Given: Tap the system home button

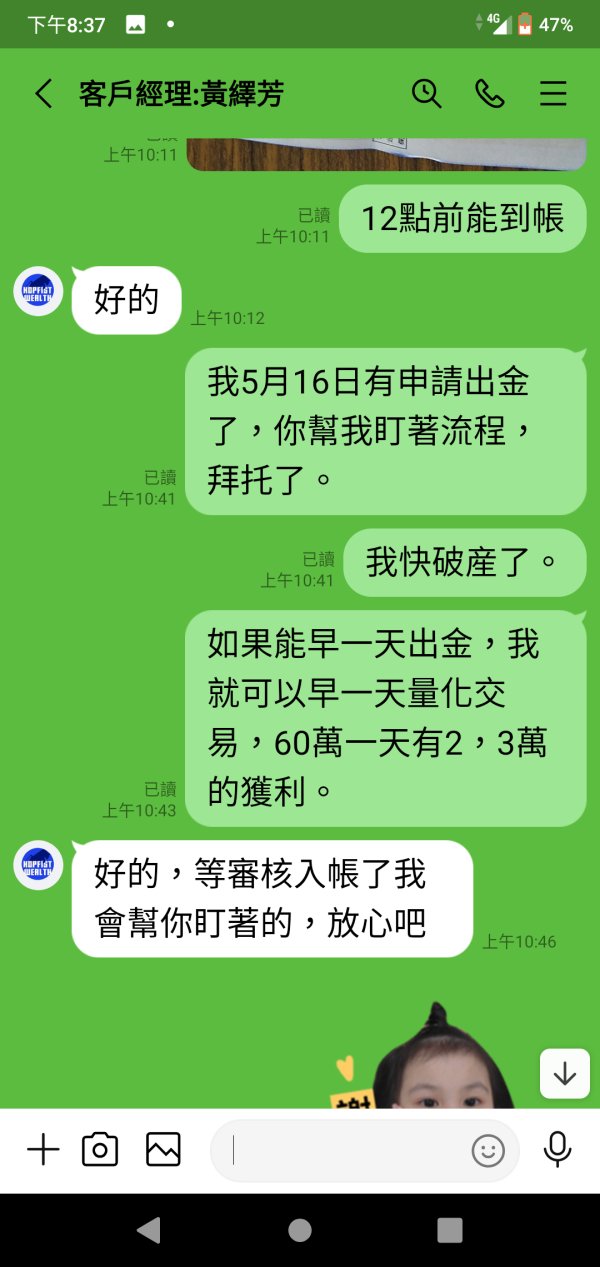Looking at the screenshot, I should point(300,1230).
